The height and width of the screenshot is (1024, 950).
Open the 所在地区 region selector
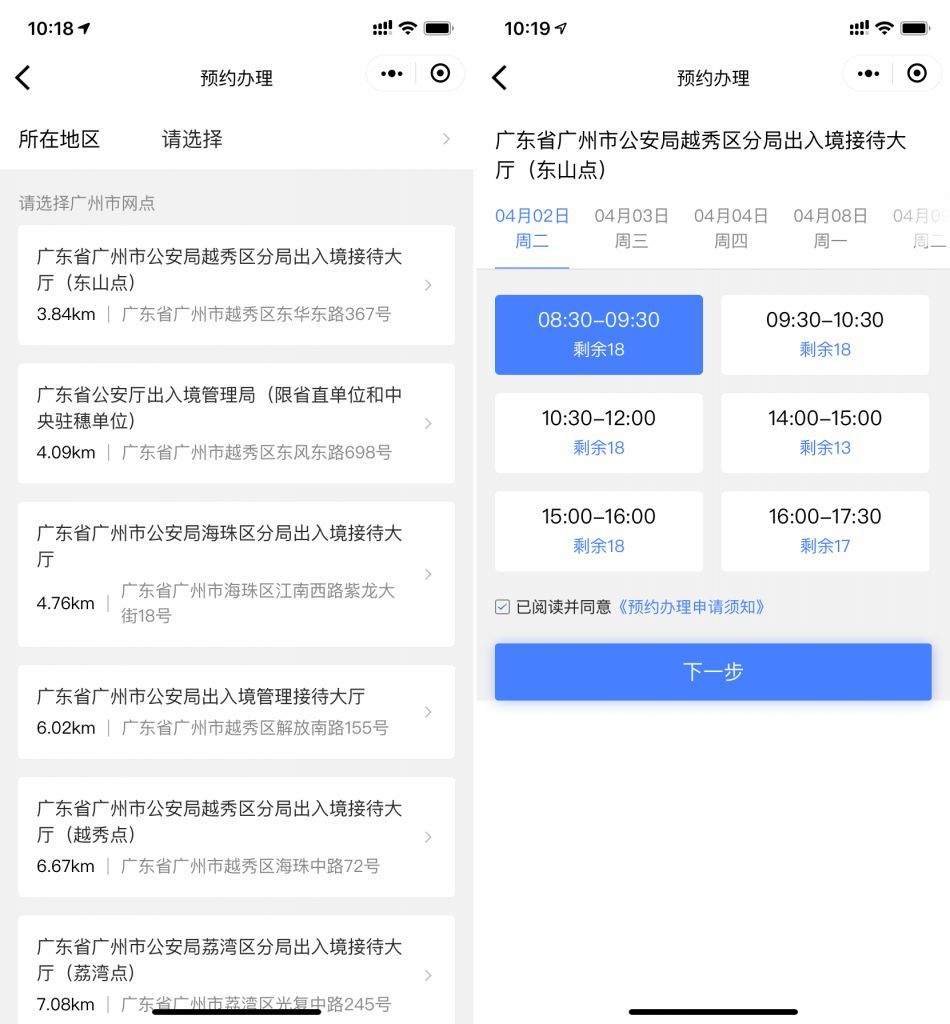point(236,139)
